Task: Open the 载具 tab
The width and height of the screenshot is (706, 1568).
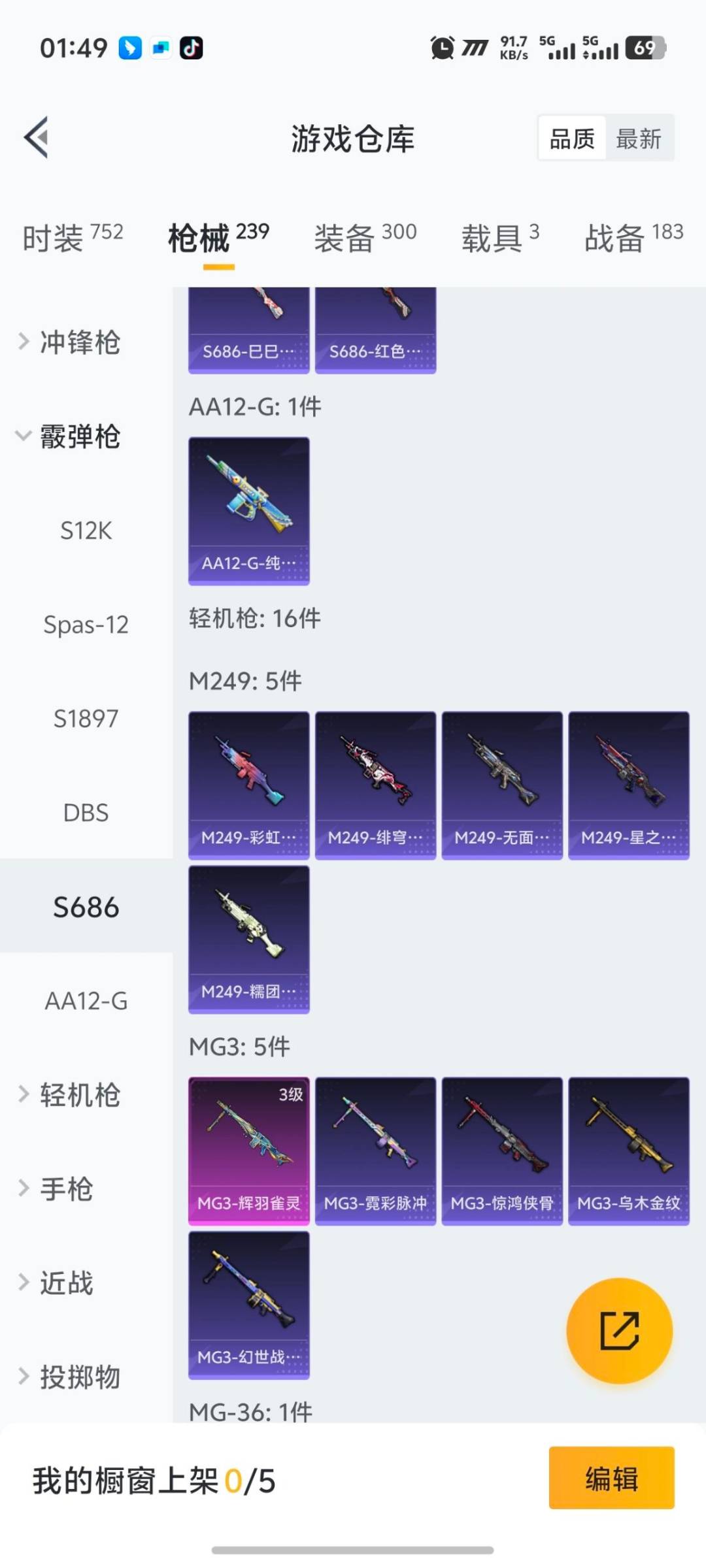Action: coord(500,237)
